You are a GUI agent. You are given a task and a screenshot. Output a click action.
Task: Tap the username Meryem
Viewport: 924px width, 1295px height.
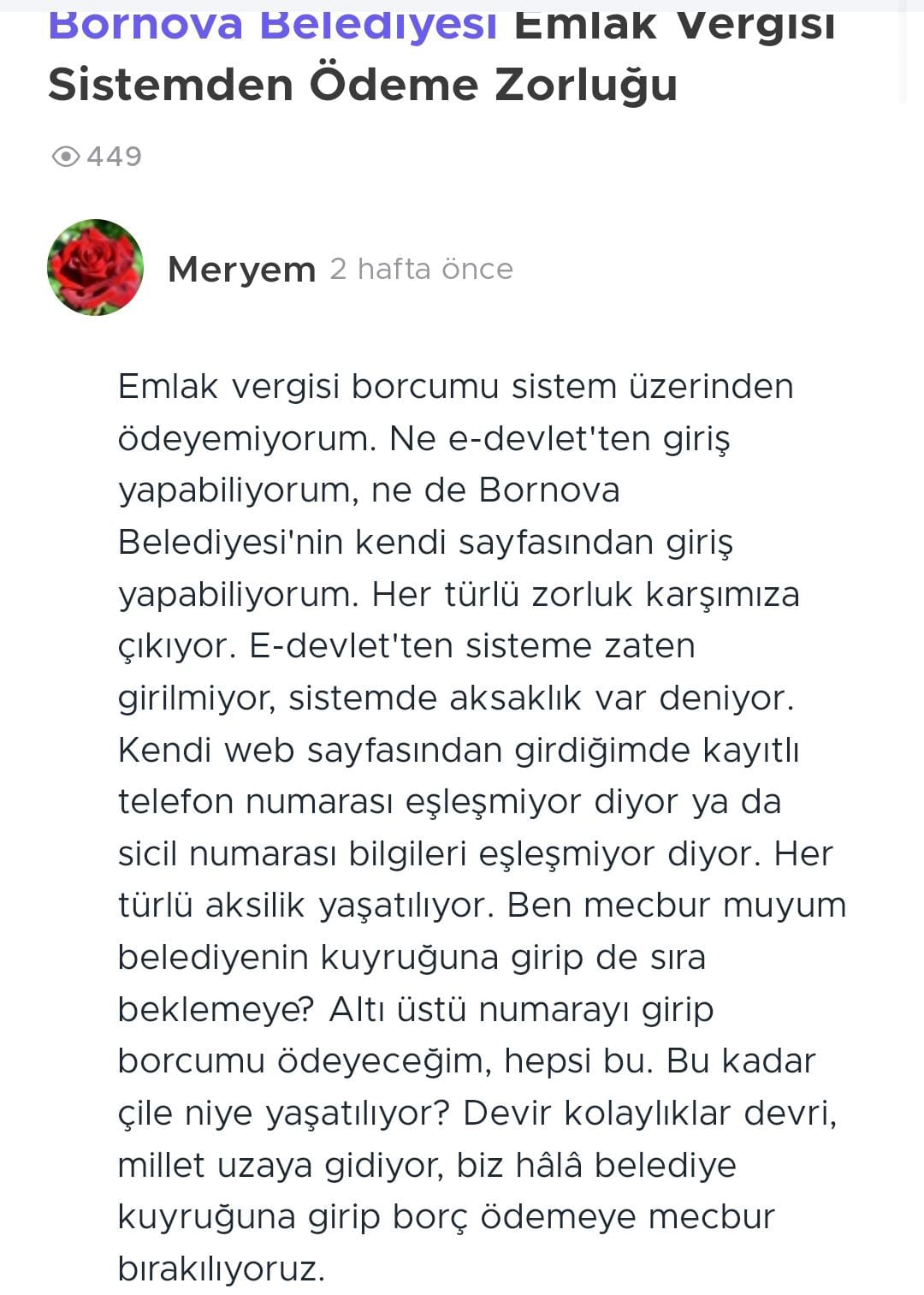(x=241, y=270)
